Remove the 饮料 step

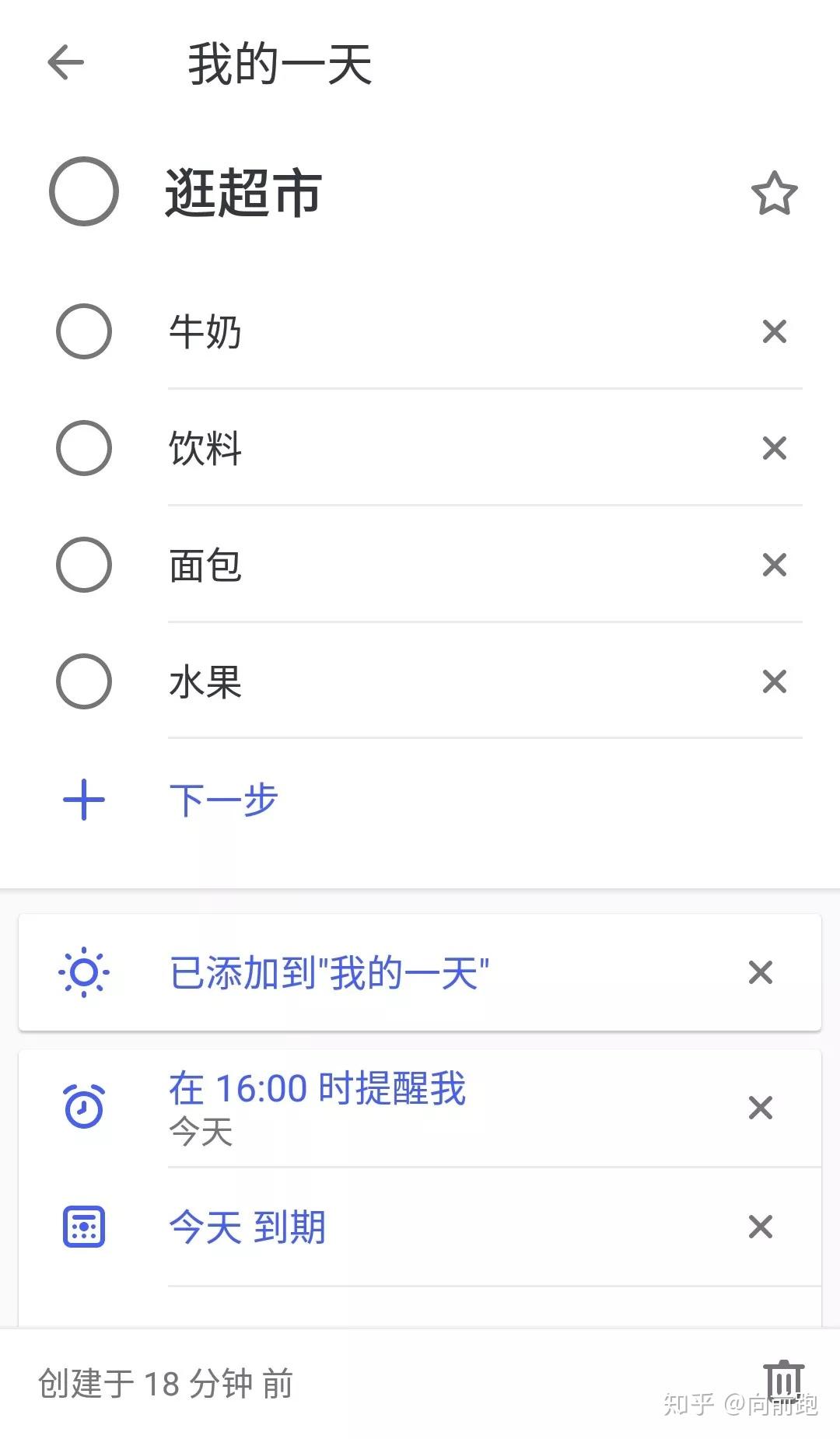[774, 449]
